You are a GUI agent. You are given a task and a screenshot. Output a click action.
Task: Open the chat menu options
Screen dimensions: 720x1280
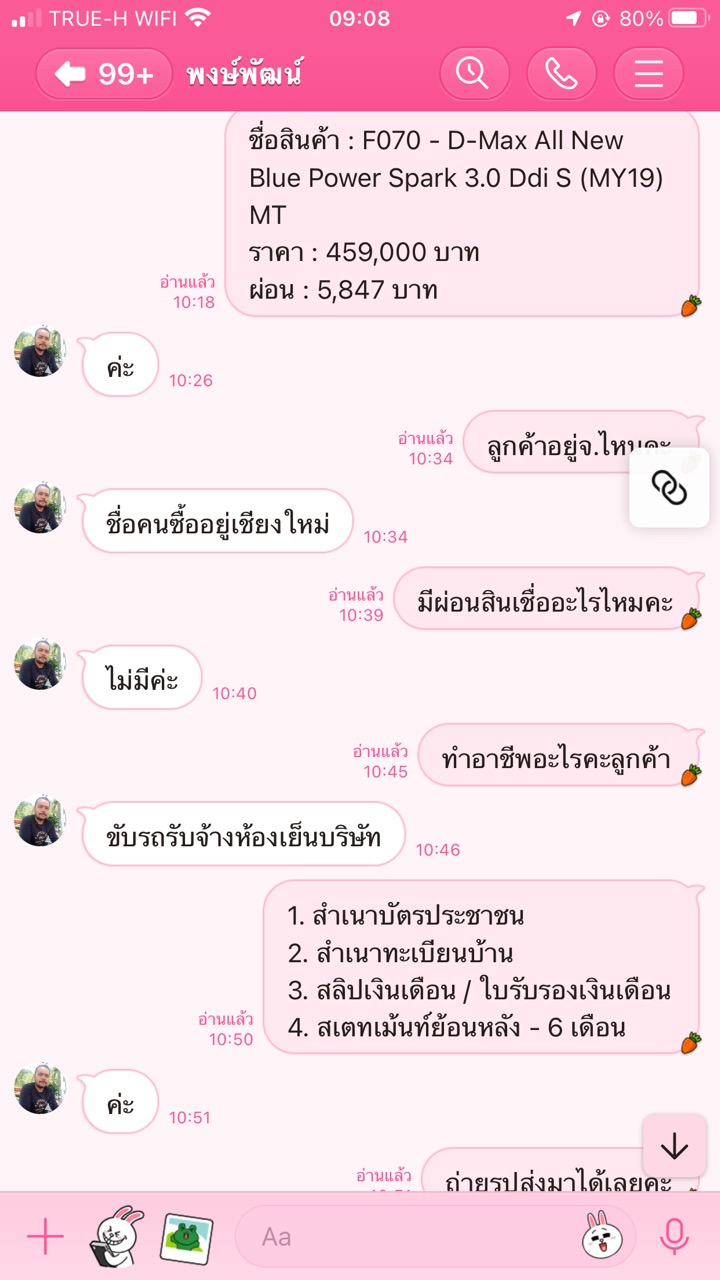(648, 74)
